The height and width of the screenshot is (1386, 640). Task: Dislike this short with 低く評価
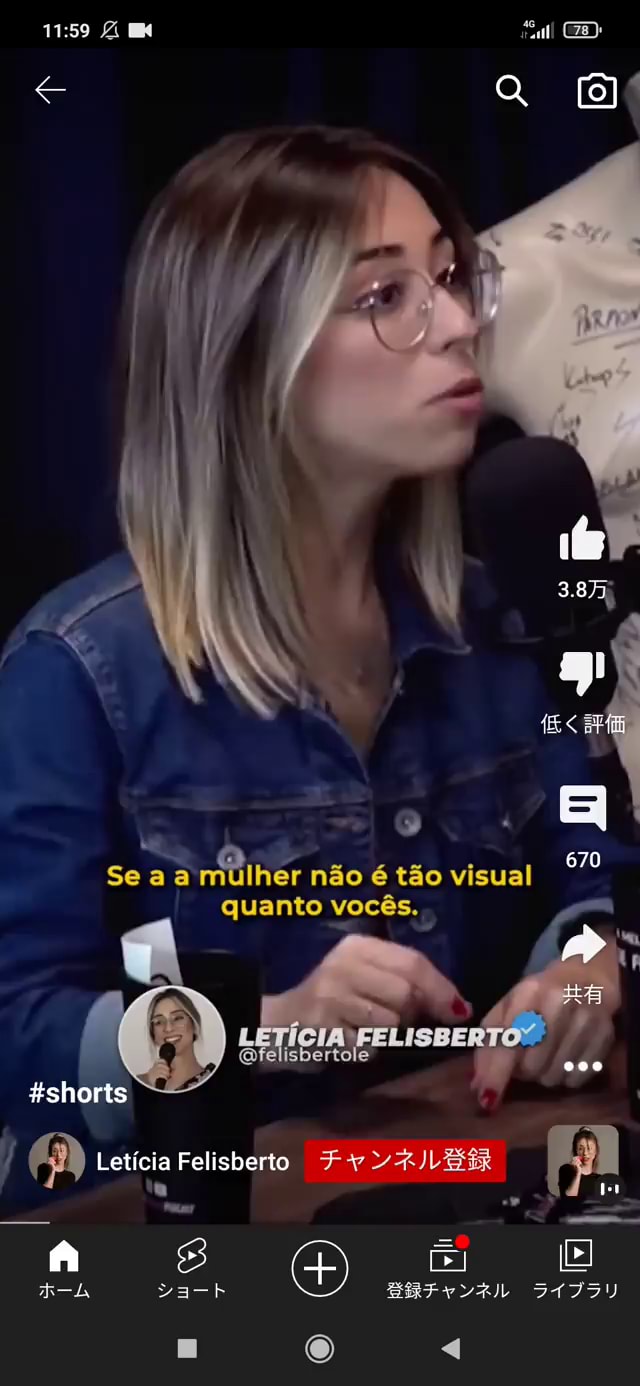[583, 673]
